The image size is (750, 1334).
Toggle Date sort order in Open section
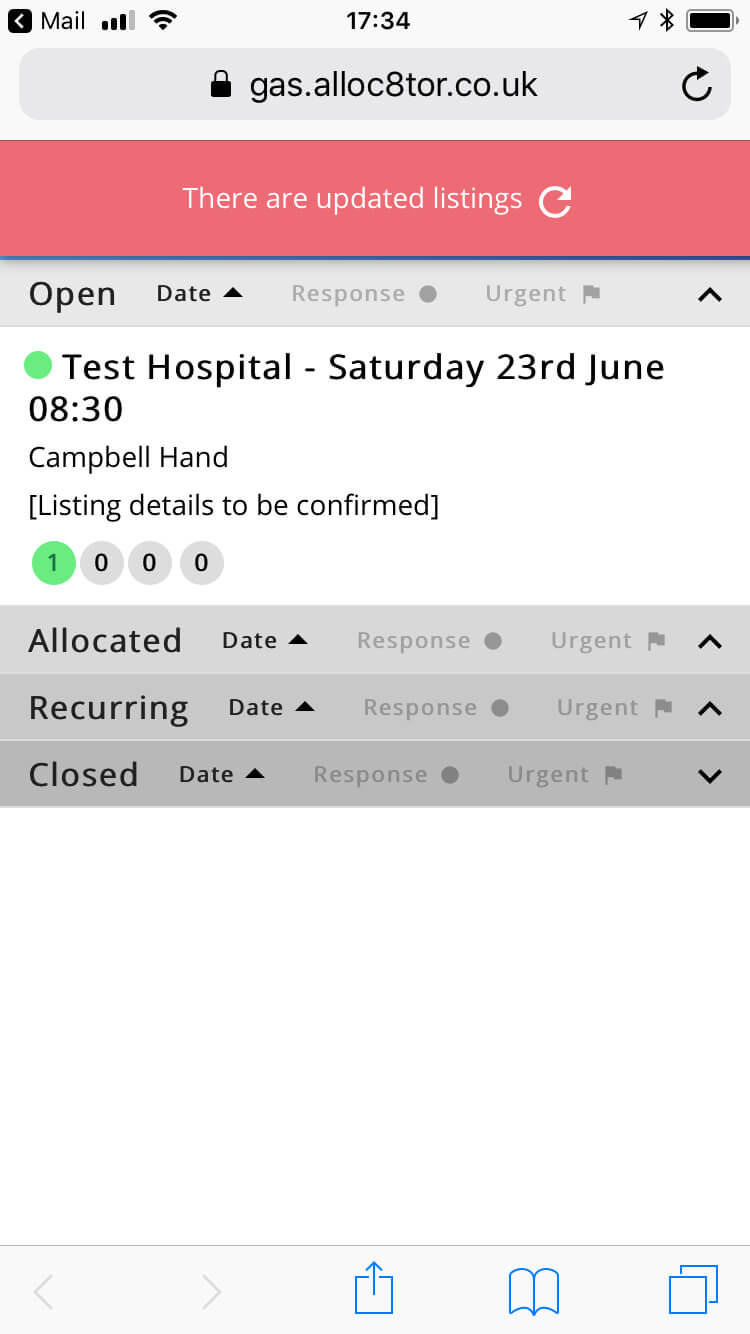(199, 293)
